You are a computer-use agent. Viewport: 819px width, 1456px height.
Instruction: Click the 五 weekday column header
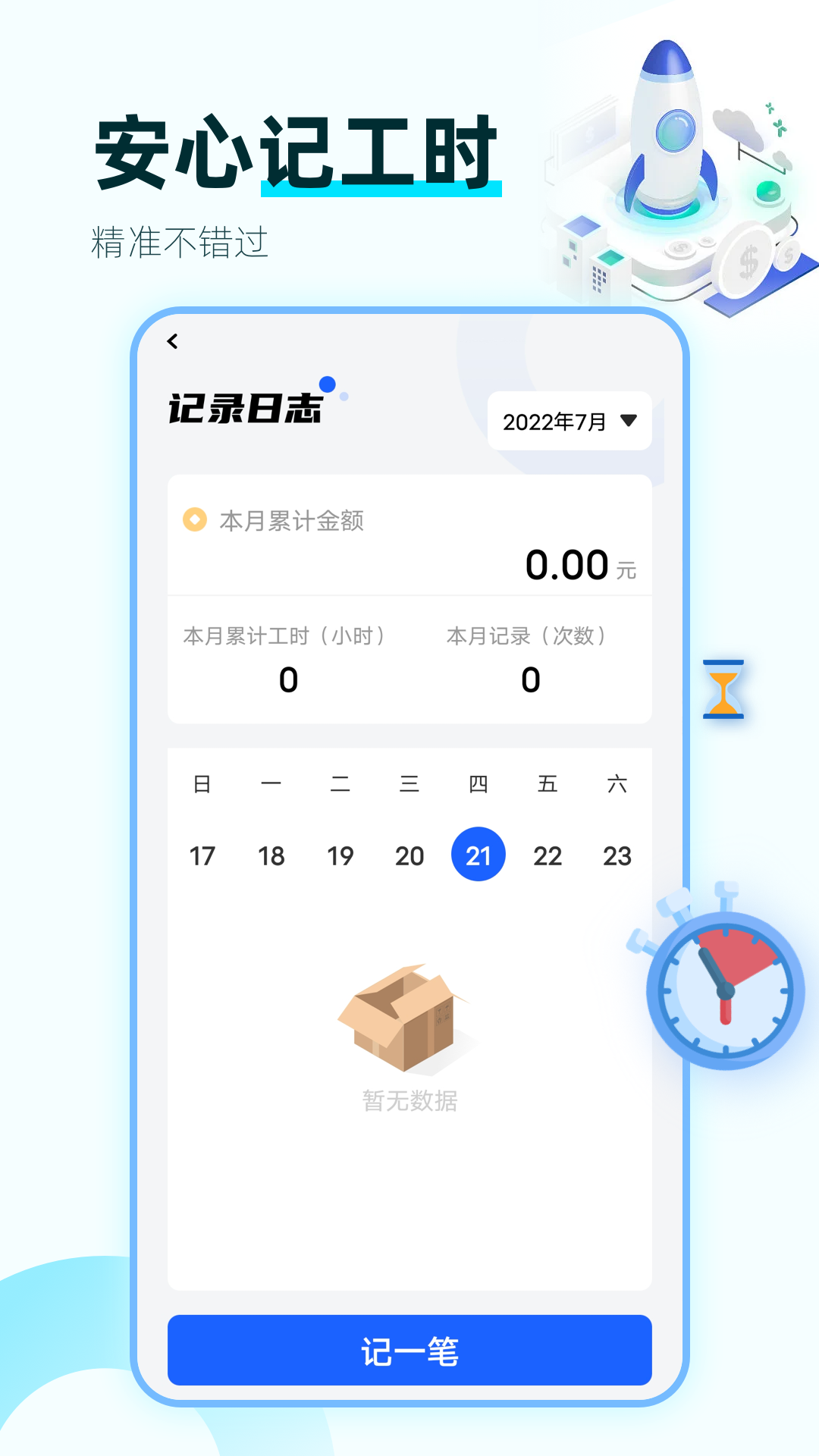(x=548, y=785)
